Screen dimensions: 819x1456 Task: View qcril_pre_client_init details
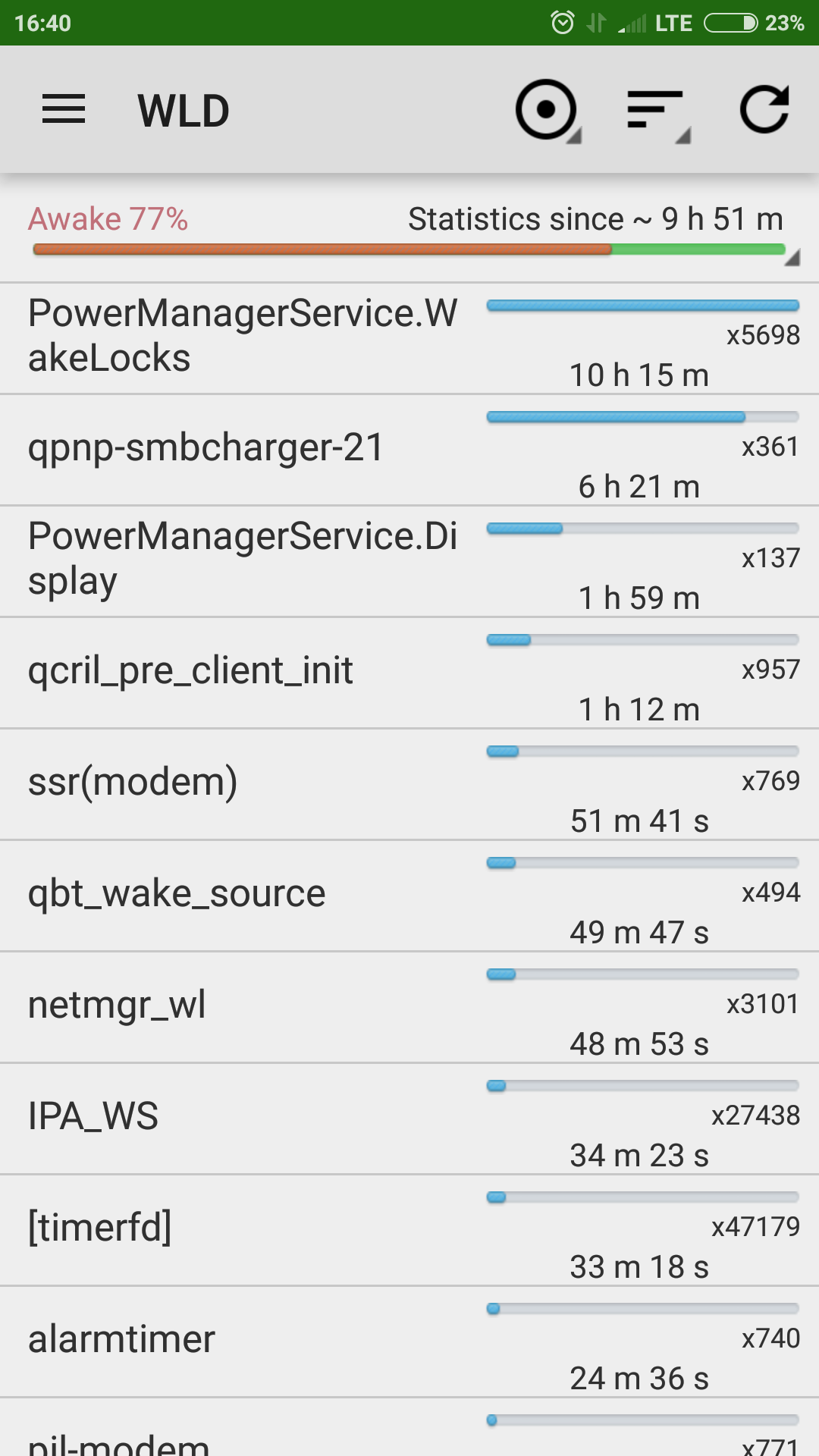coord(409,673)
